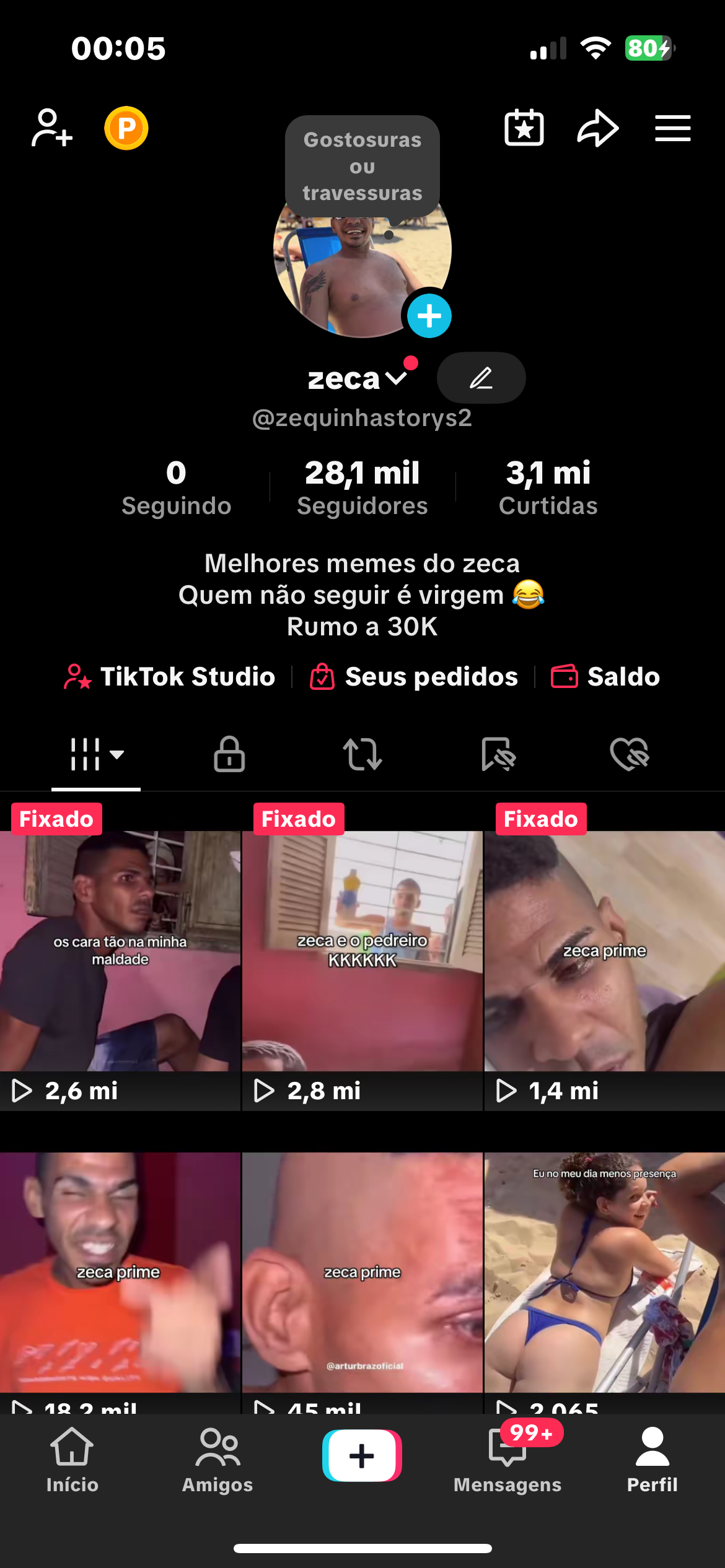This screenshot has width=725, height=1568.
Task: Check the Saldo balance
Action: click(605, 676)
